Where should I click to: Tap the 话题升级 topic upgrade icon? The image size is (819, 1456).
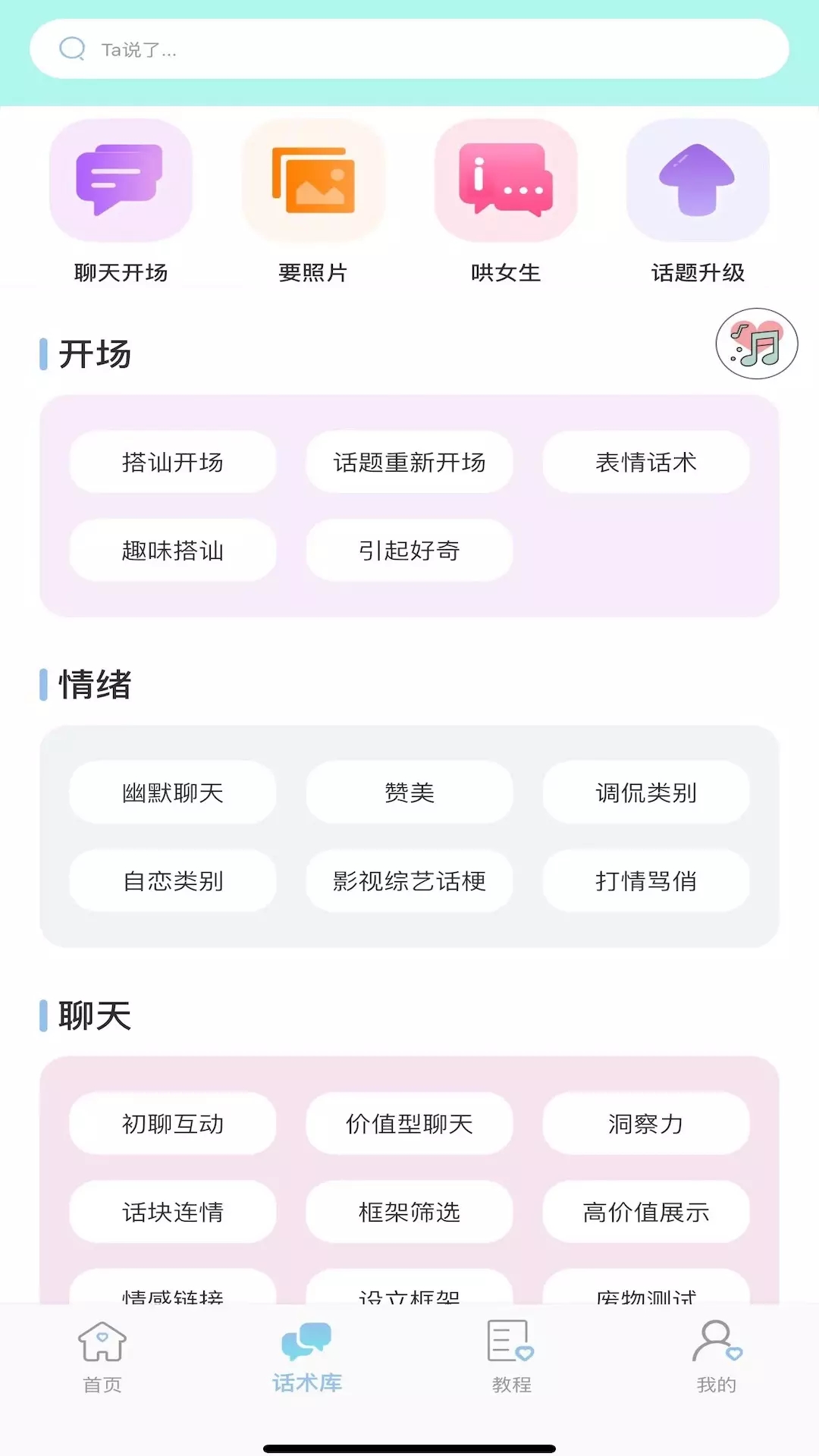coord(696,180)
